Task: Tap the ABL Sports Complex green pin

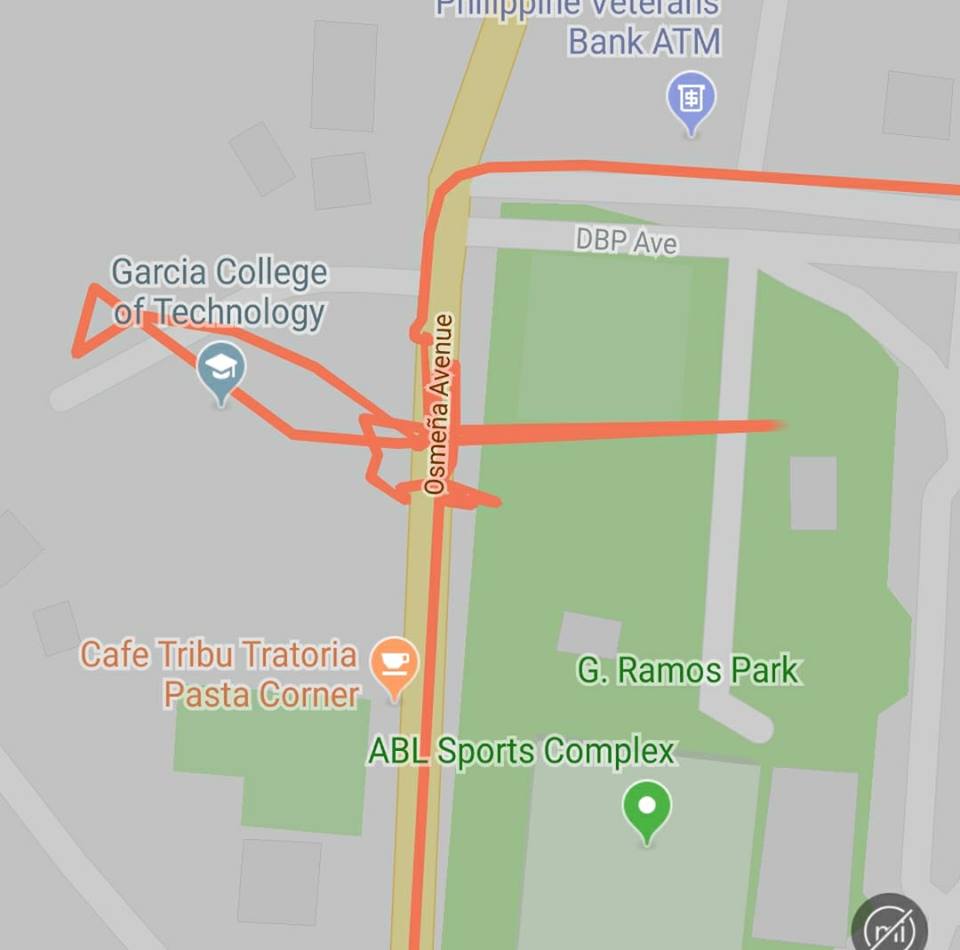Action: tap(647, 807)
